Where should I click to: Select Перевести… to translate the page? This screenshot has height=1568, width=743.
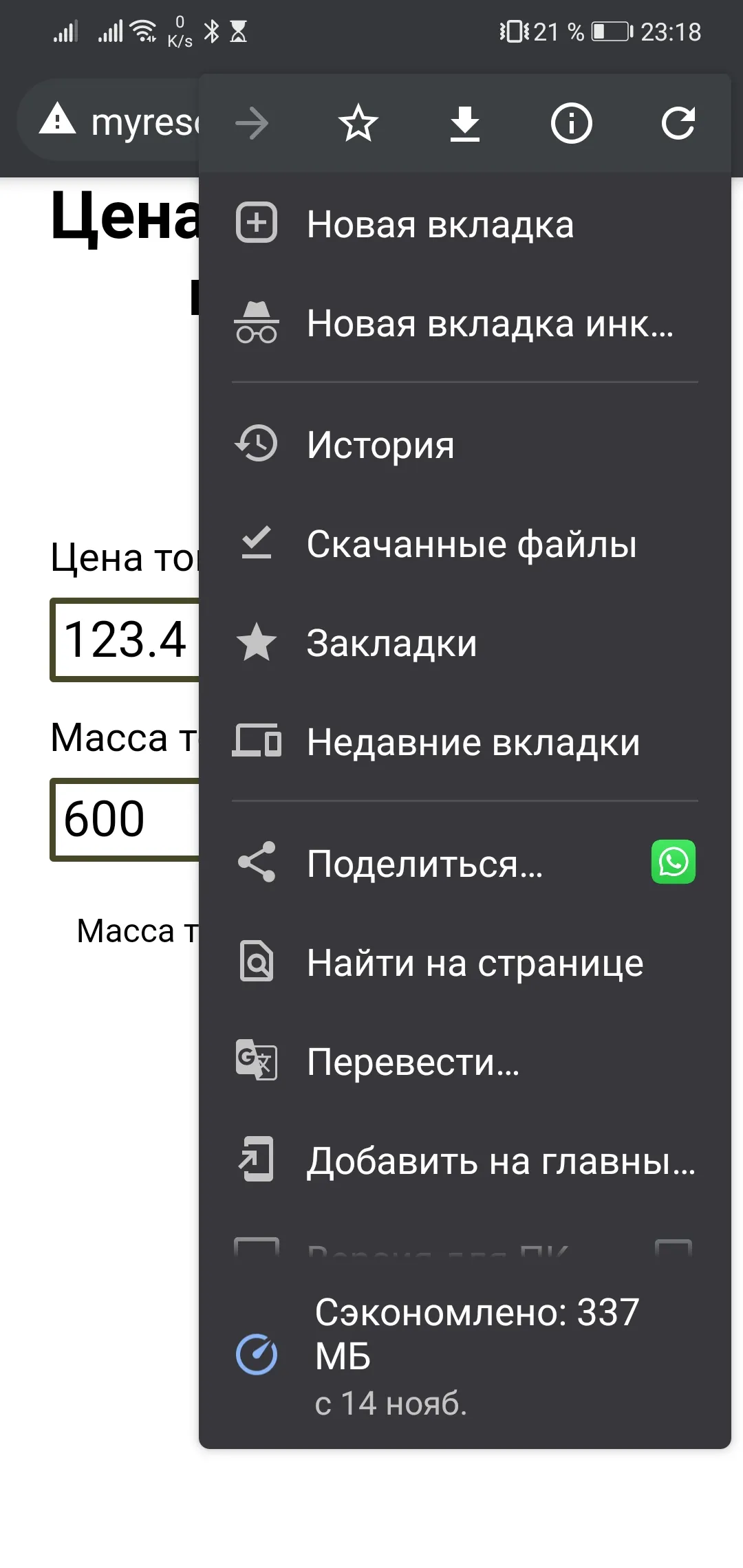[x=465, y=1061]
